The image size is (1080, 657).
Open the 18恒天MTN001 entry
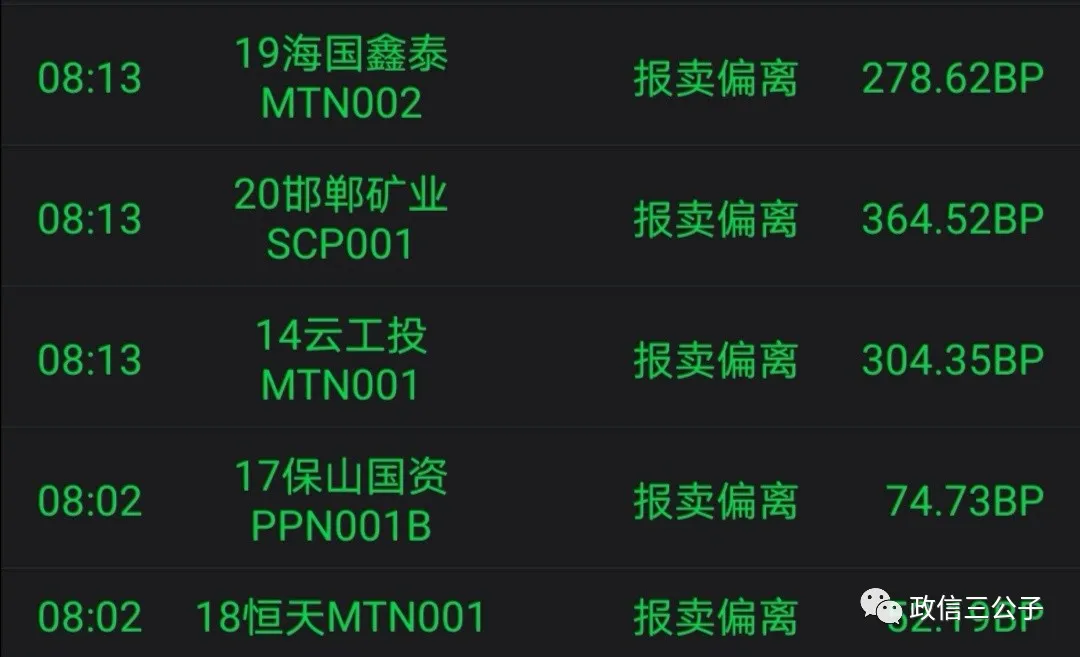pos(341,617)
